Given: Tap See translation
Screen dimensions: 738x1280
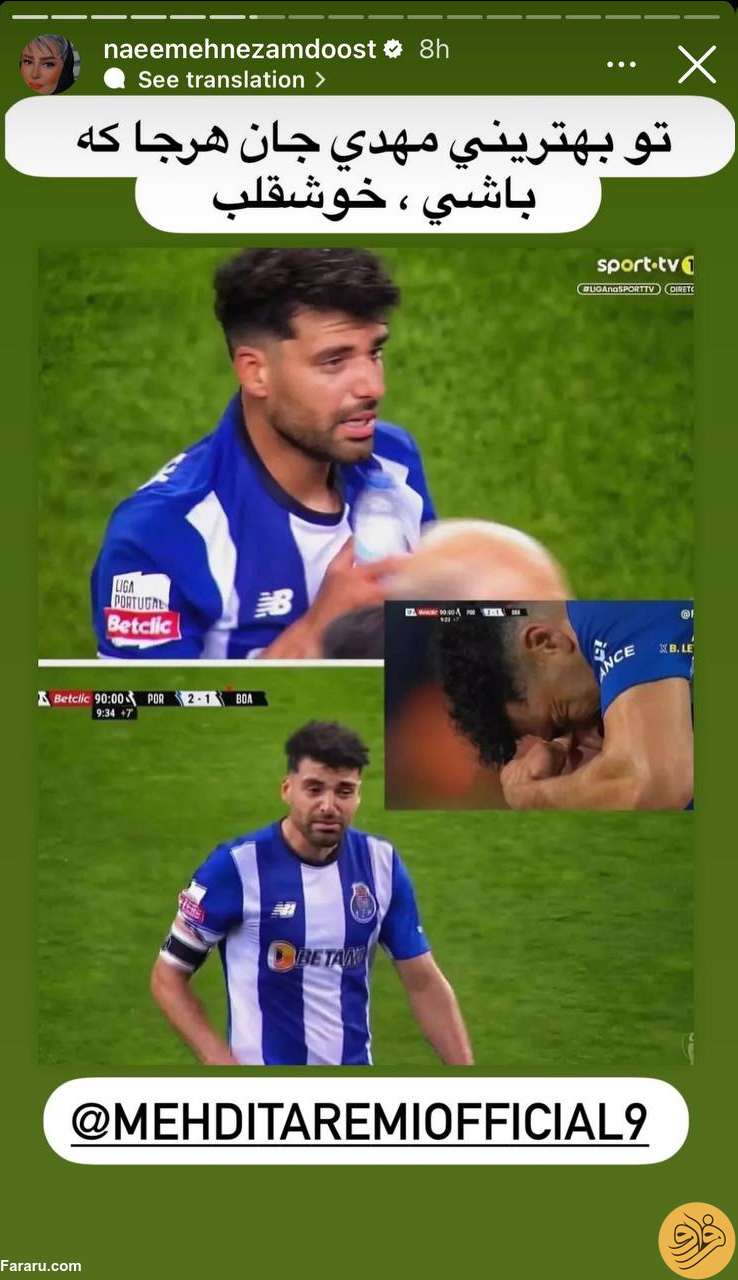Looking at the screenshot, I should click(x=221, y=80).
